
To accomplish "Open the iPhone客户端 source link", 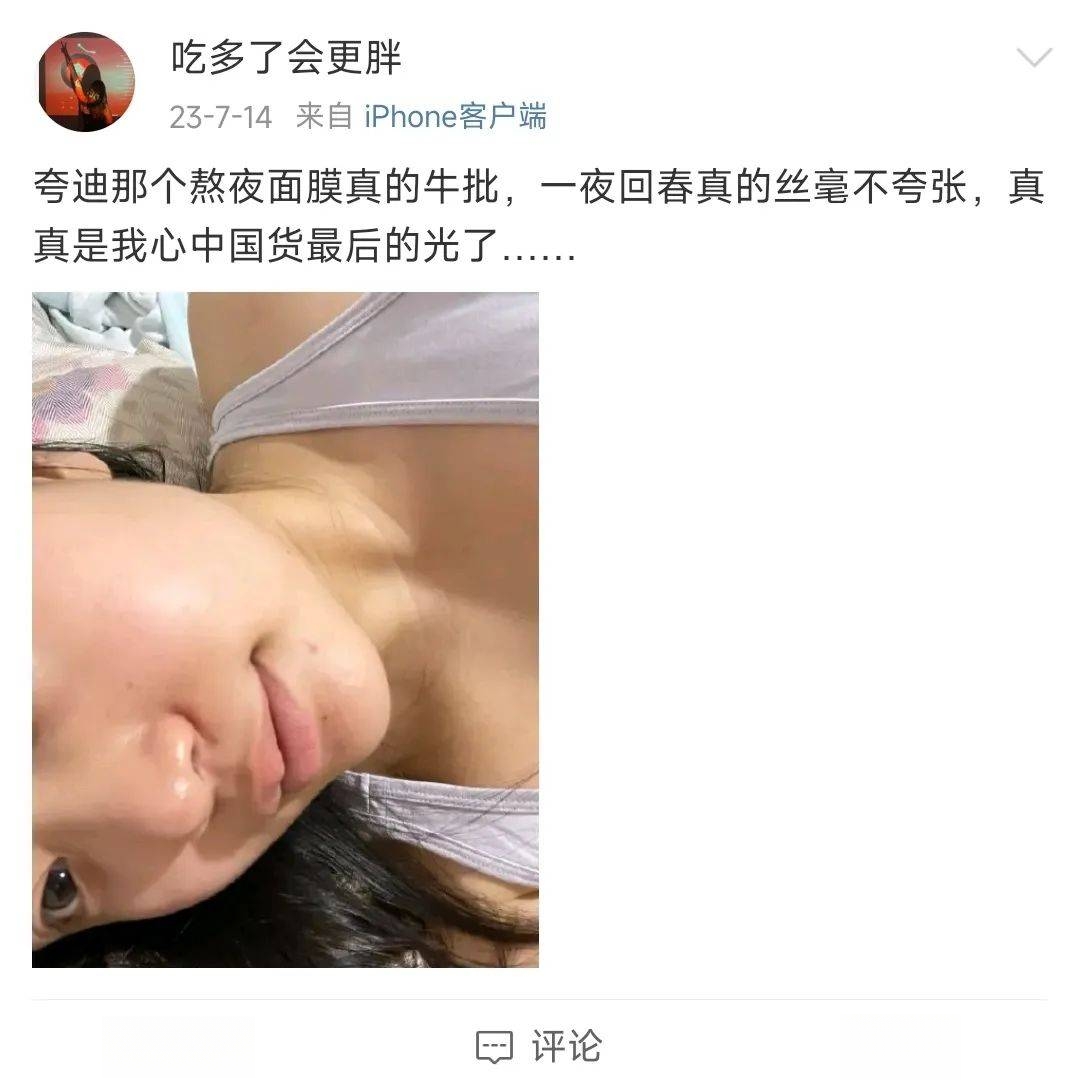I will pos(455,117).
